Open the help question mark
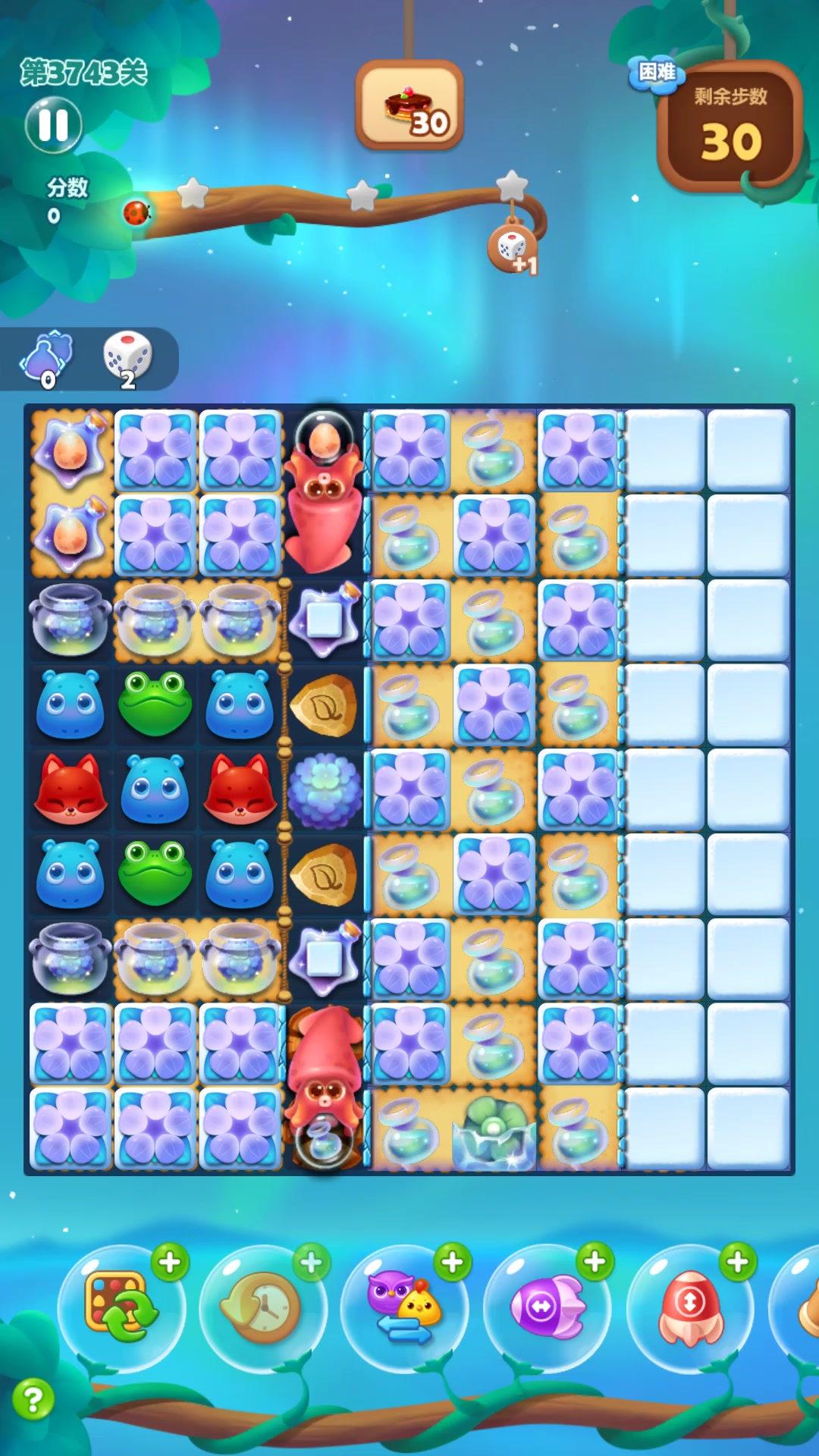Screen dimensions: 819x1456 33,1398
